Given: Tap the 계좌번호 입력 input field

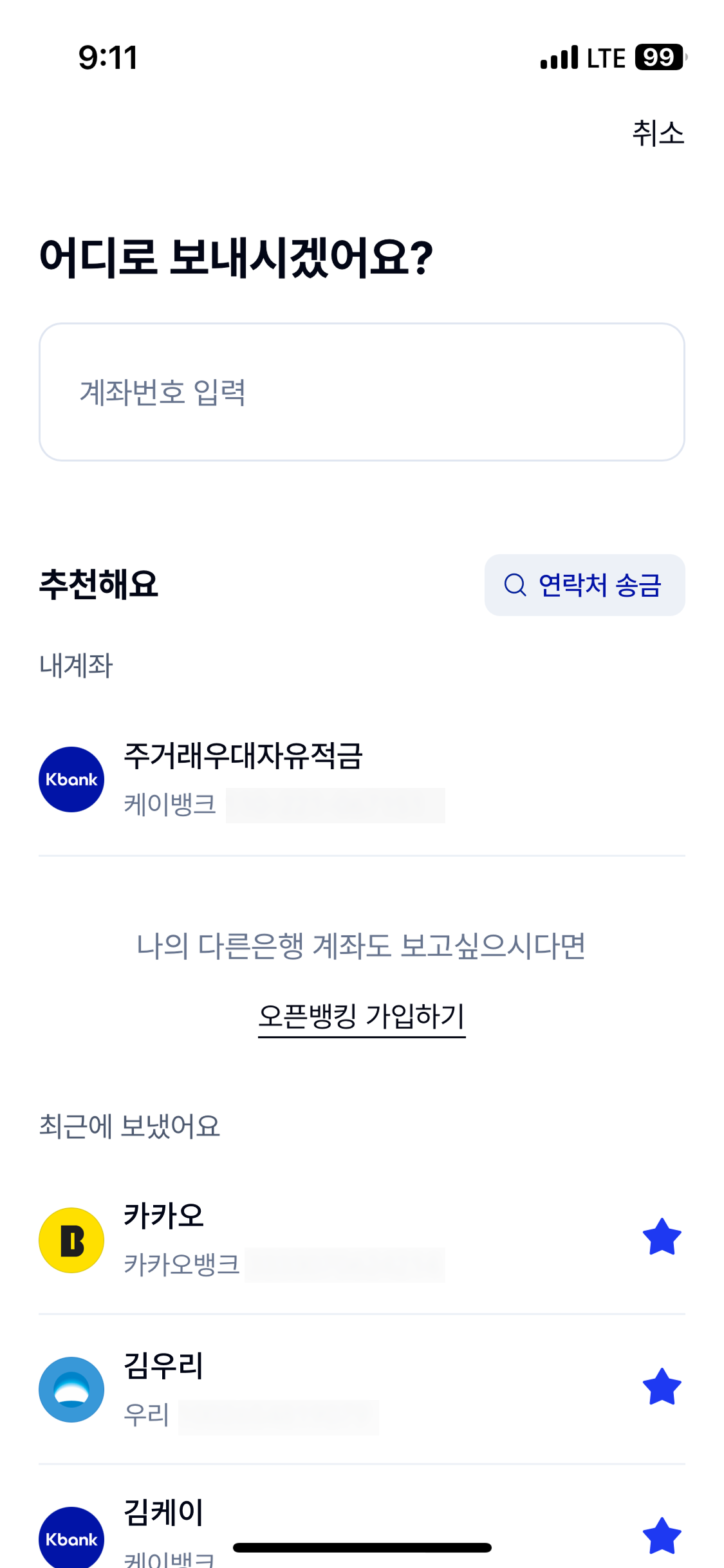Looking at the screenshot, I should [x=362, y=391].
